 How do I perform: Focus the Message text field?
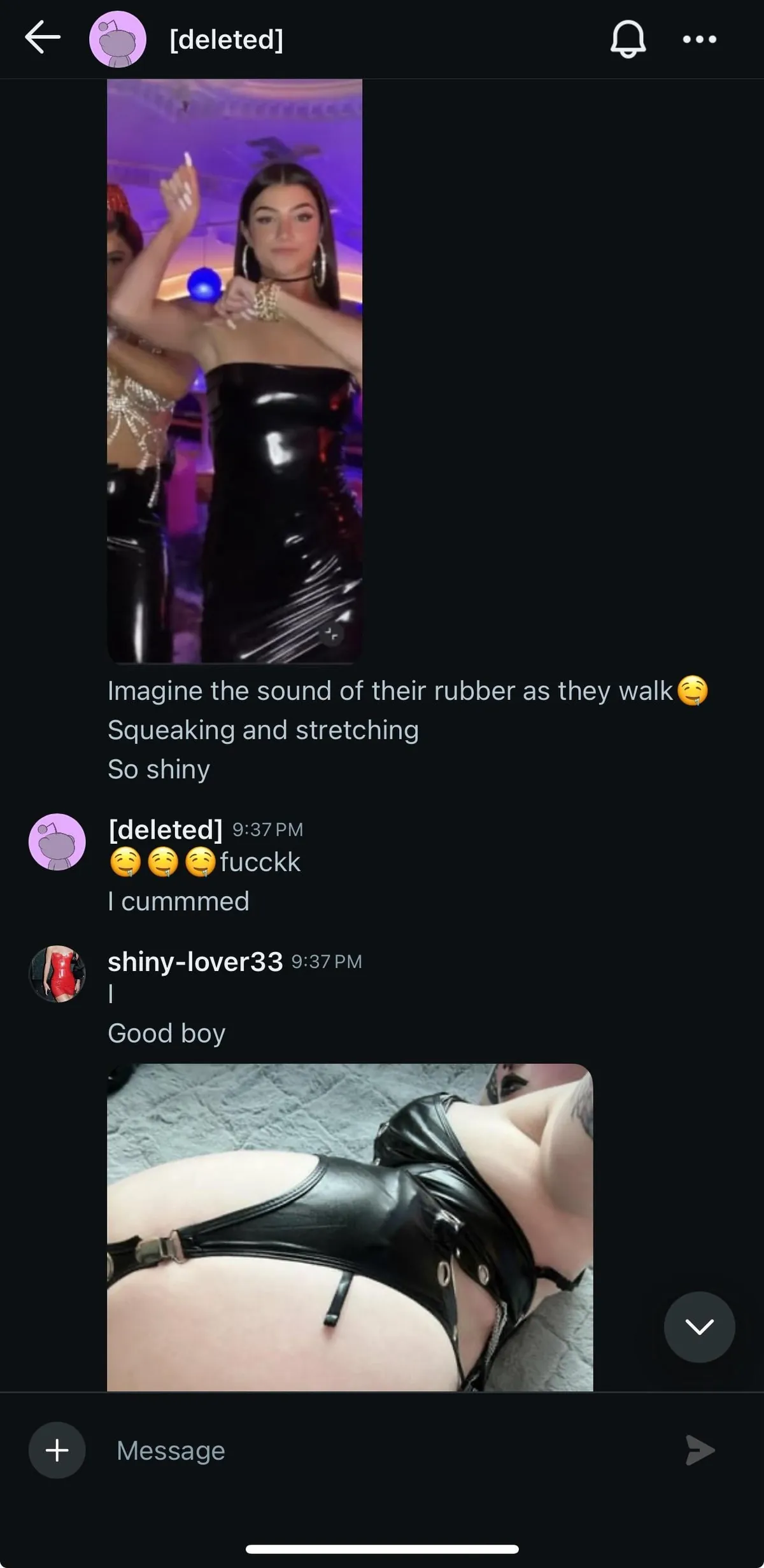click(382, 1450)
